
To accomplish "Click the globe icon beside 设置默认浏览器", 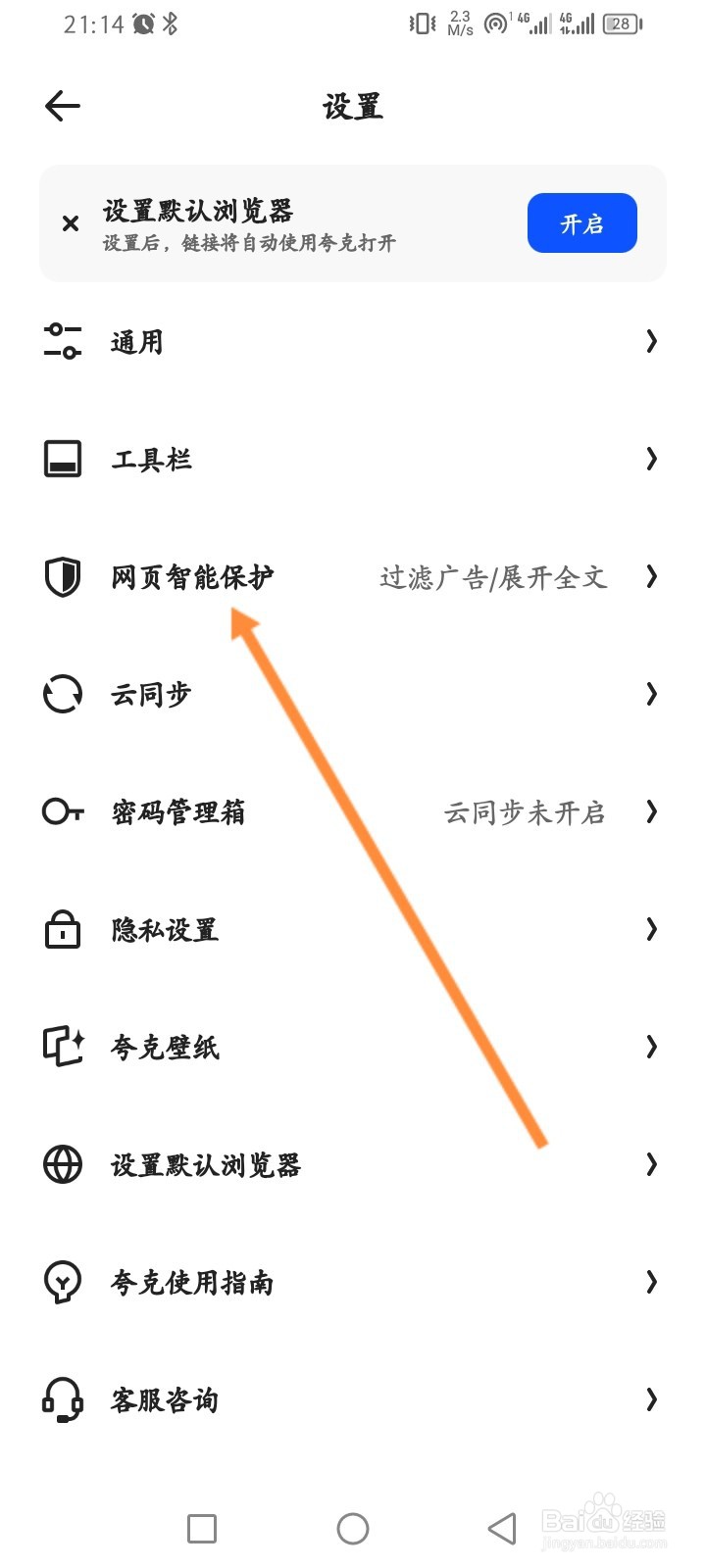I will 61,1164.
